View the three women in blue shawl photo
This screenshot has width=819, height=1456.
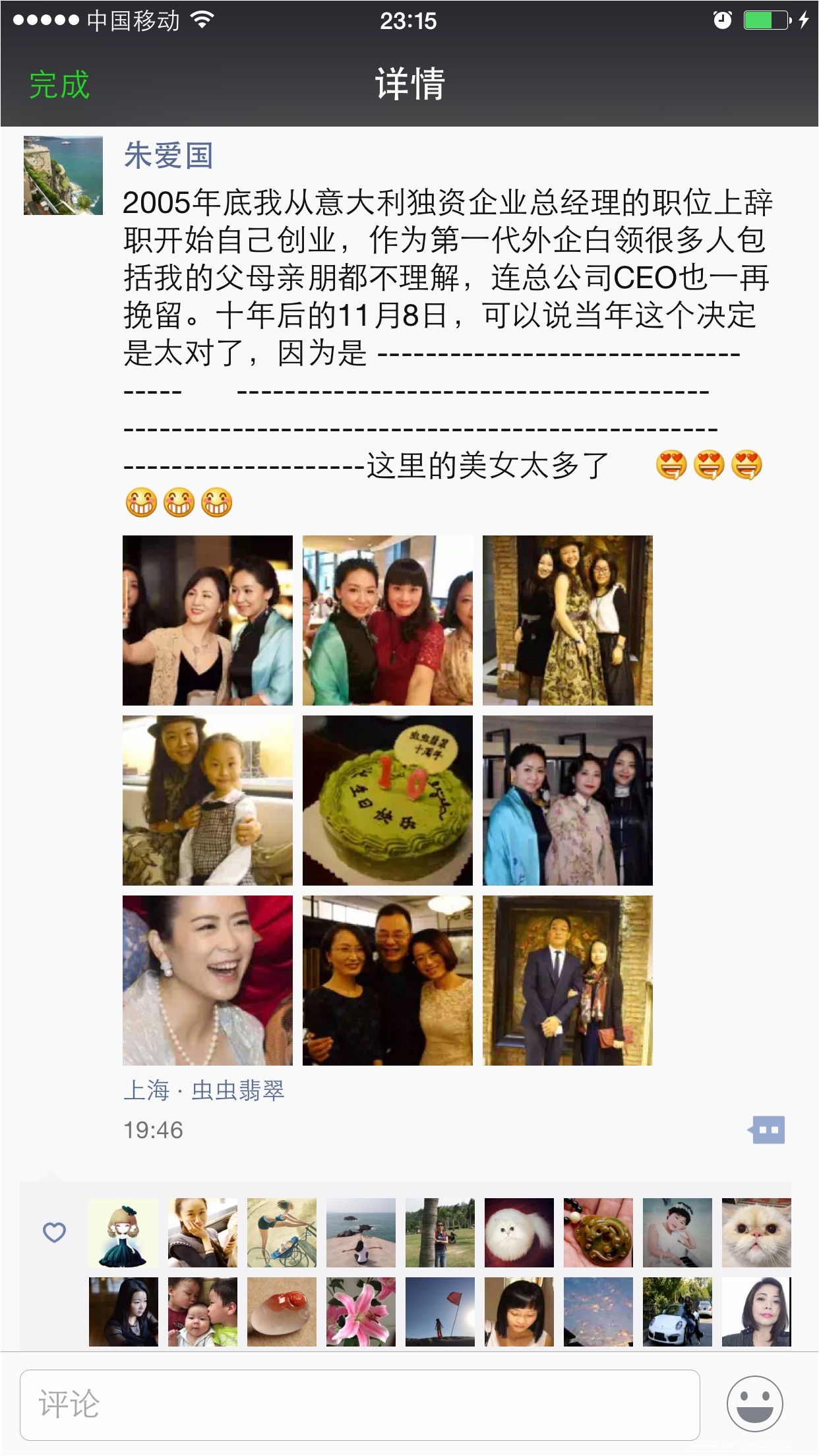tap(567, 800)
